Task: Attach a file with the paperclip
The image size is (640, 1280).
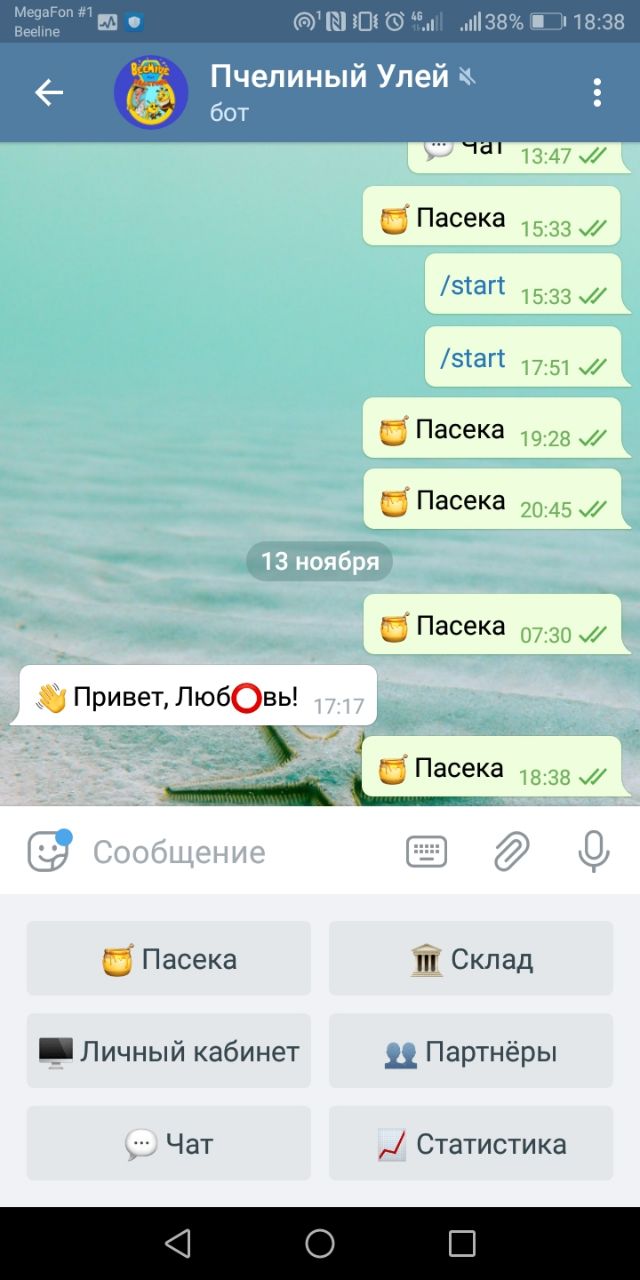Action: pyautogui.click(x=511, y=852)
